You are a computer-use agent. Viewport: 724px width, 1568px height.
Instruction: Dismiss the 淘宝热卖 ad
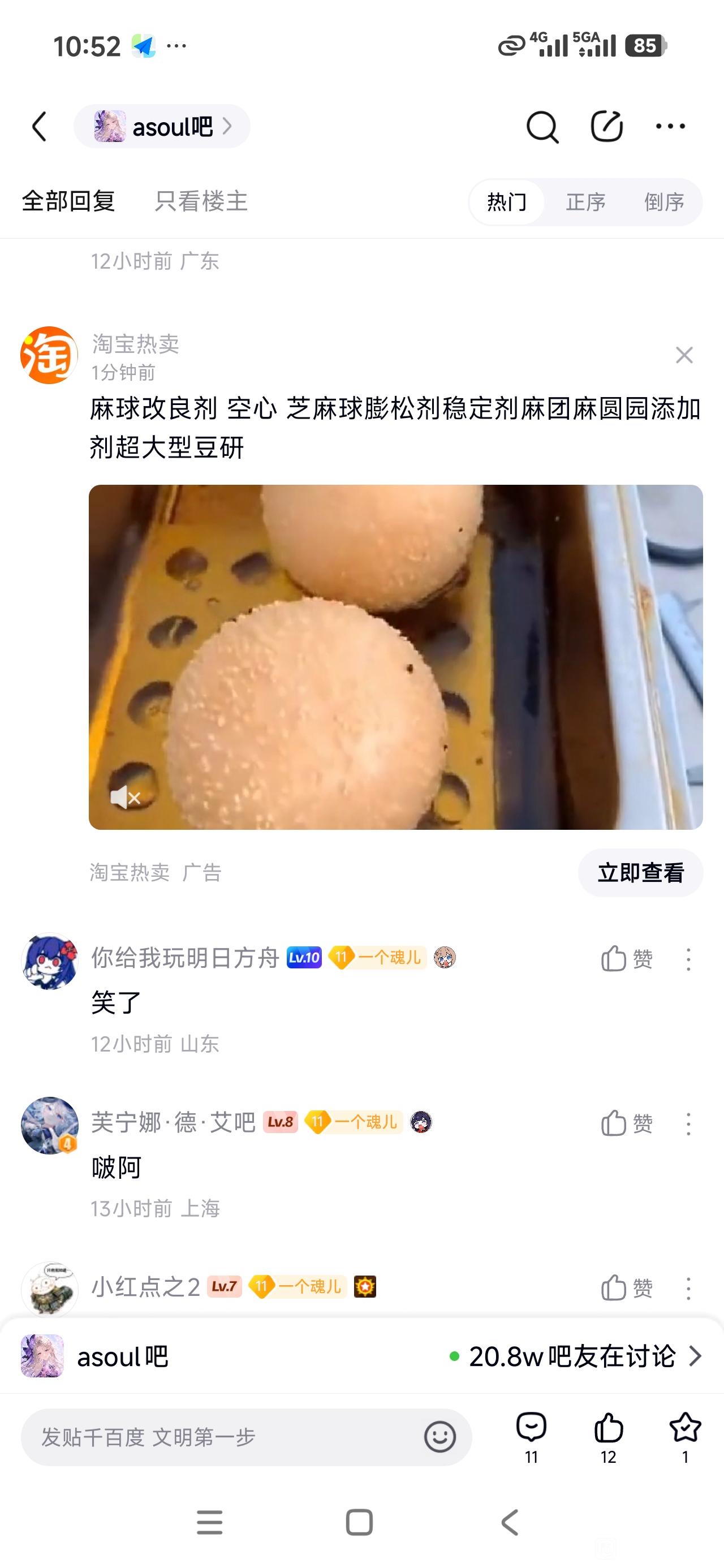click(x=684, y=355)
